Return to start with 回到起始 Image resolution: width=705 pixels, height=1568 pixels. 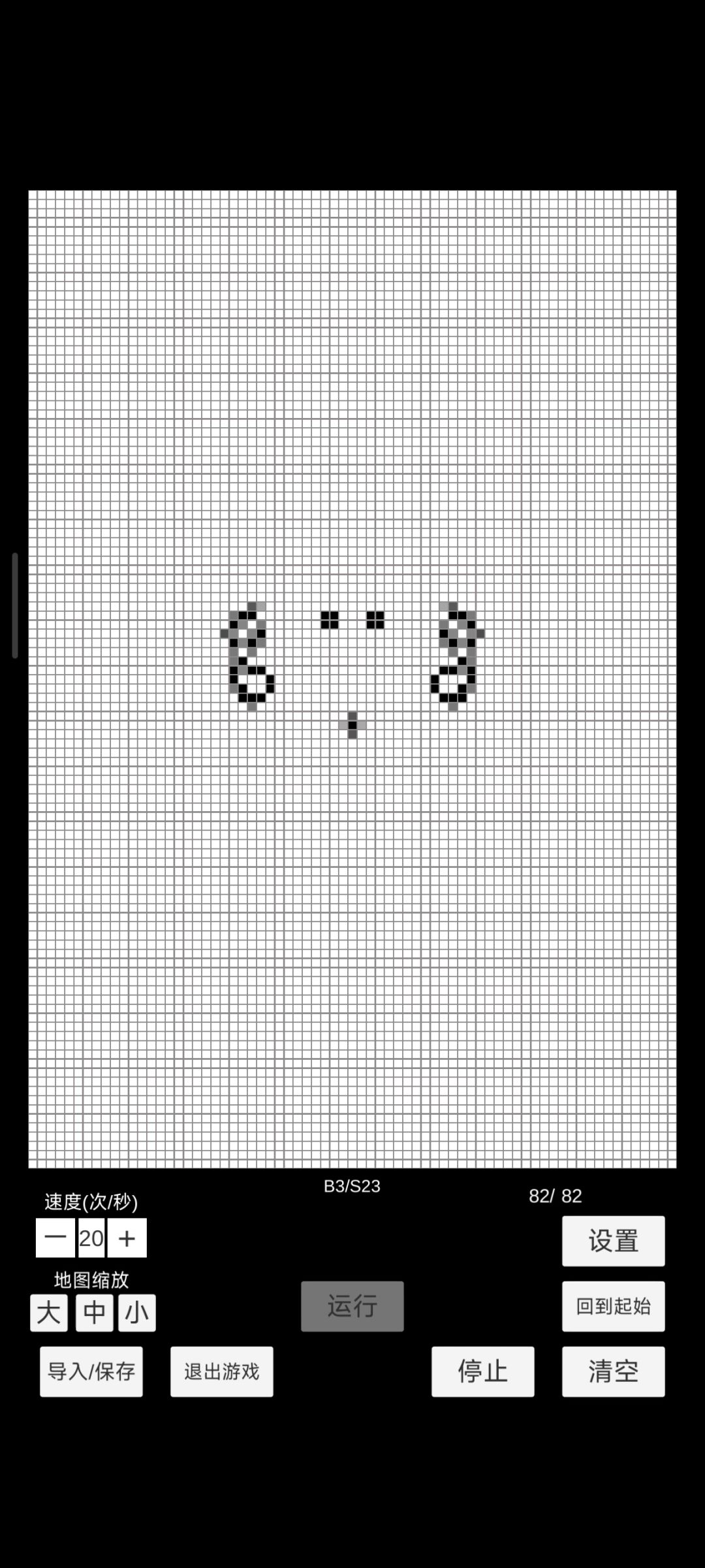(614, 1306)
